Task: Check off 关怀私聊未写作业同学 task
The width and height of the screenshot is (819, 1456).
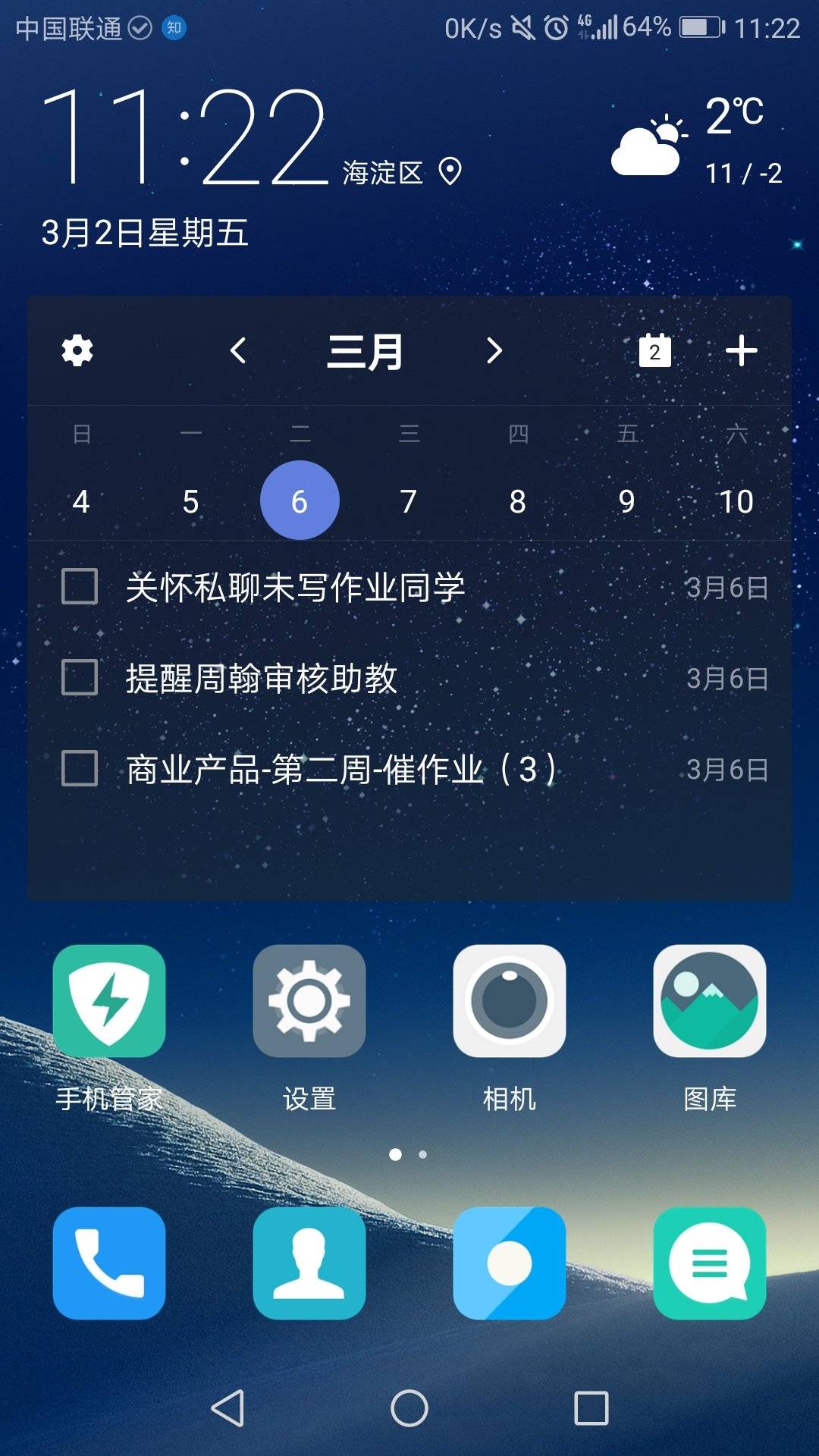Action: pos(80,587)
